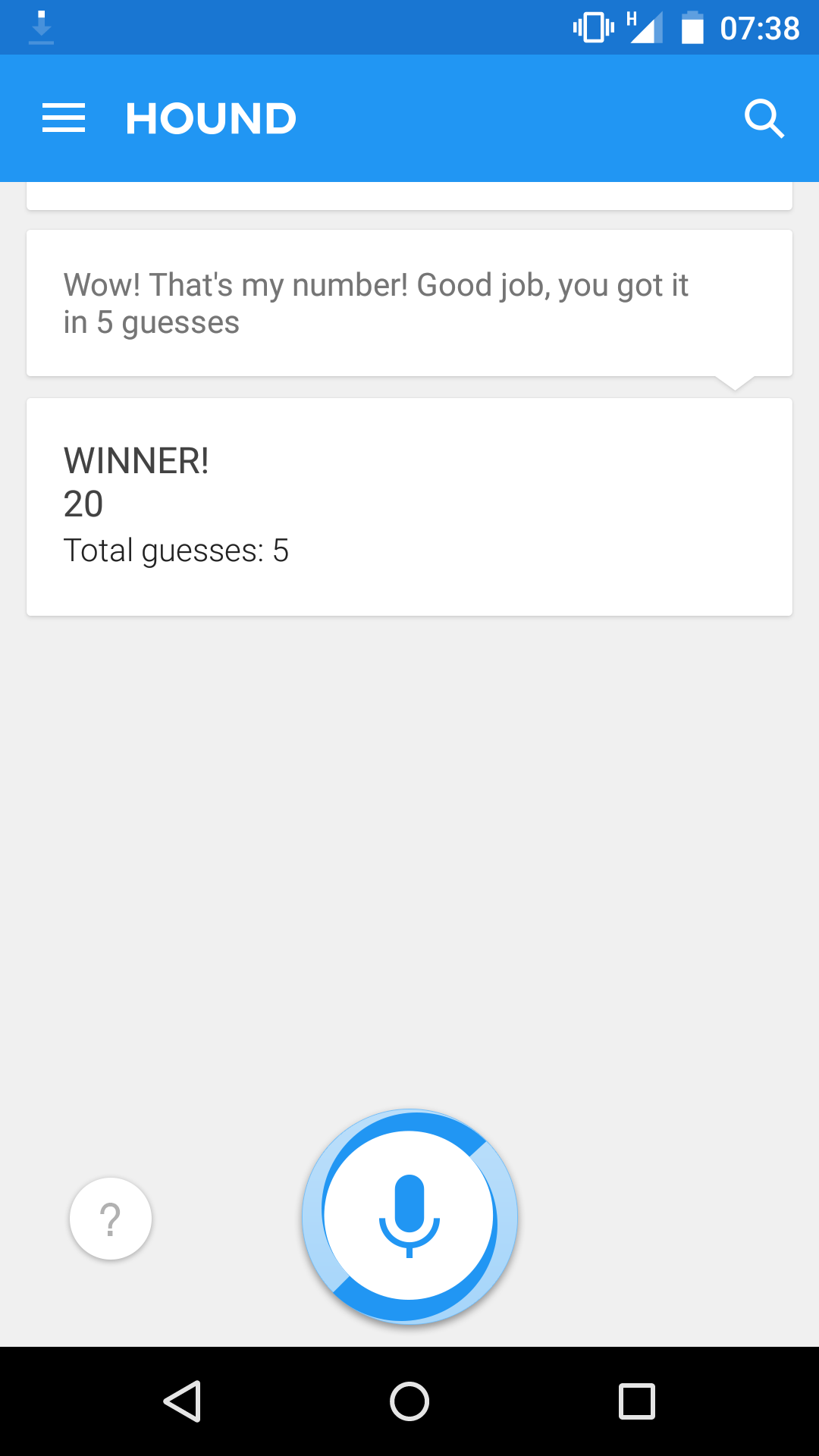Go to the home screen
The image size is (819, 1456).
[x=409, y=1401]
